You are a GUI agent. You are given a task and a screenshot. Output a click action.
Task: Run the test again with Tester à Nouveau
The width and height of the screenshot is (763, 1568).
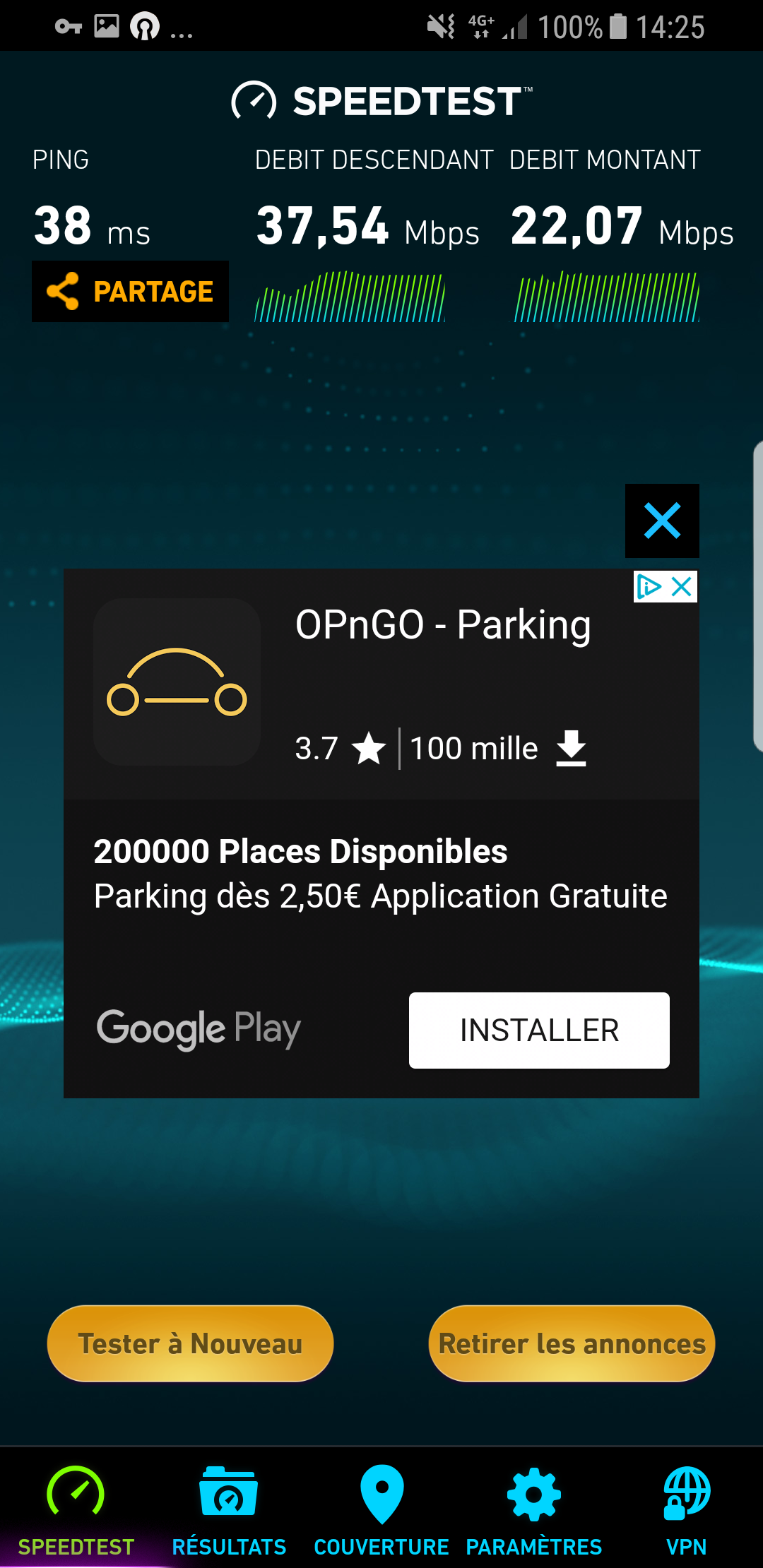click(190, 1343)
